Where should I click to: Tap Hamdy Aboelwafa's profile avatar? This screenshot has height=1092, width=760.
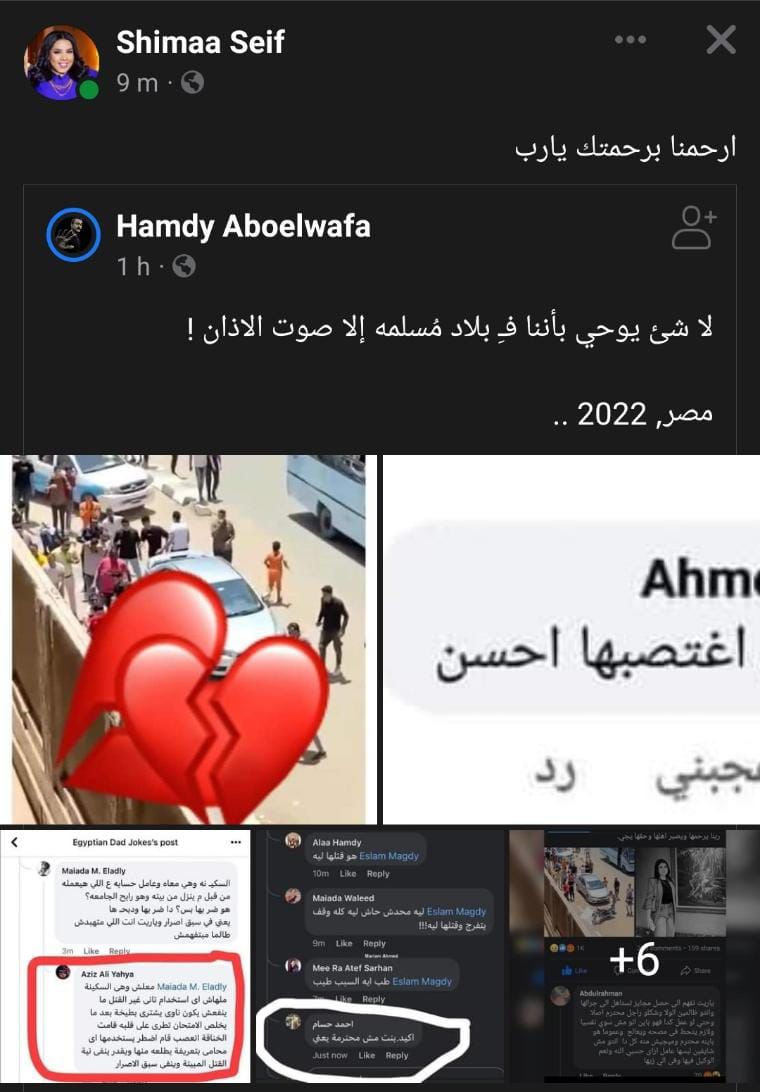[74, 235]
